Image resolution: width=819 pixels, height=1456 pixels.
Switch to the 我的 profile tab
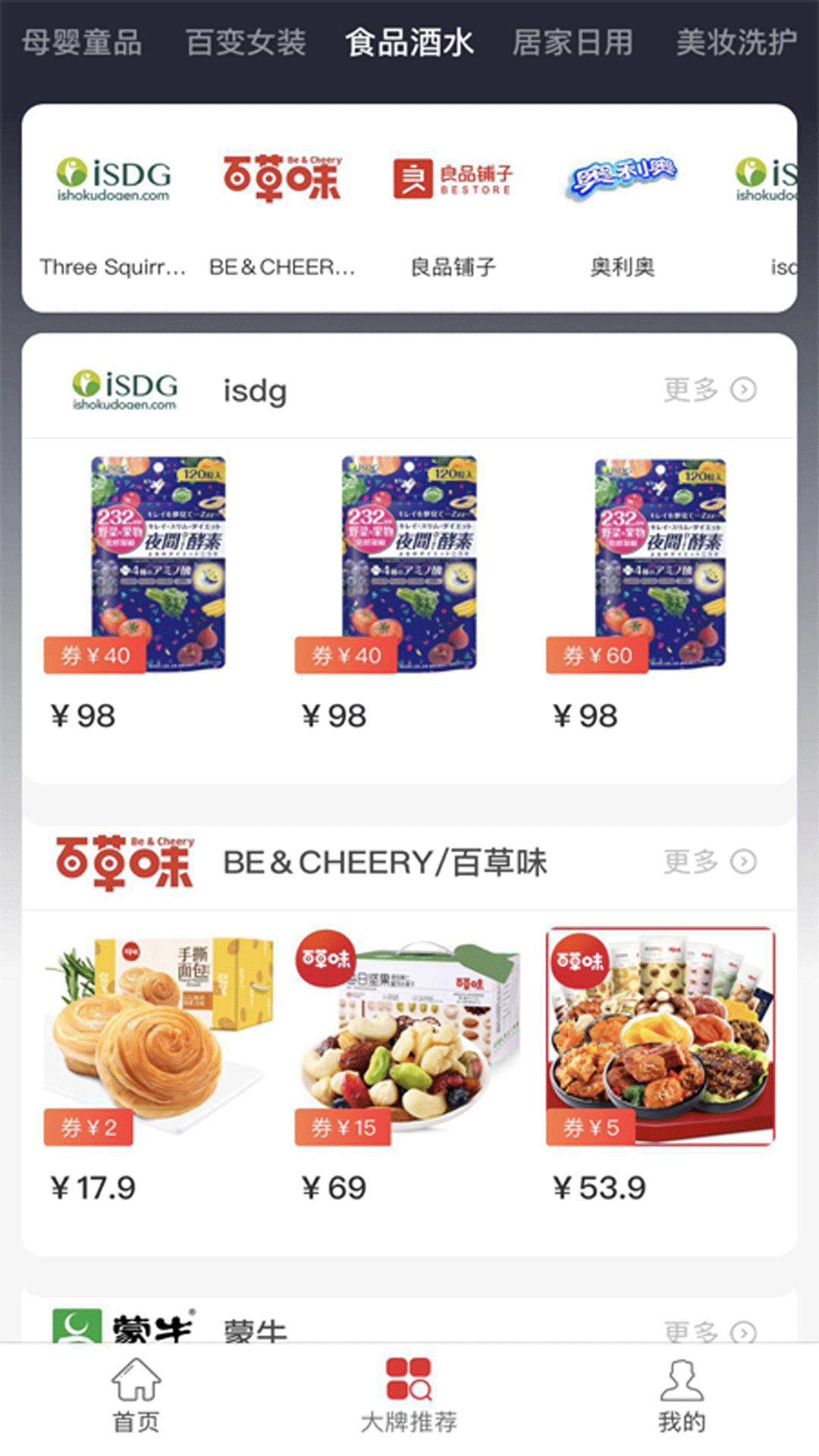(682, 1395)
